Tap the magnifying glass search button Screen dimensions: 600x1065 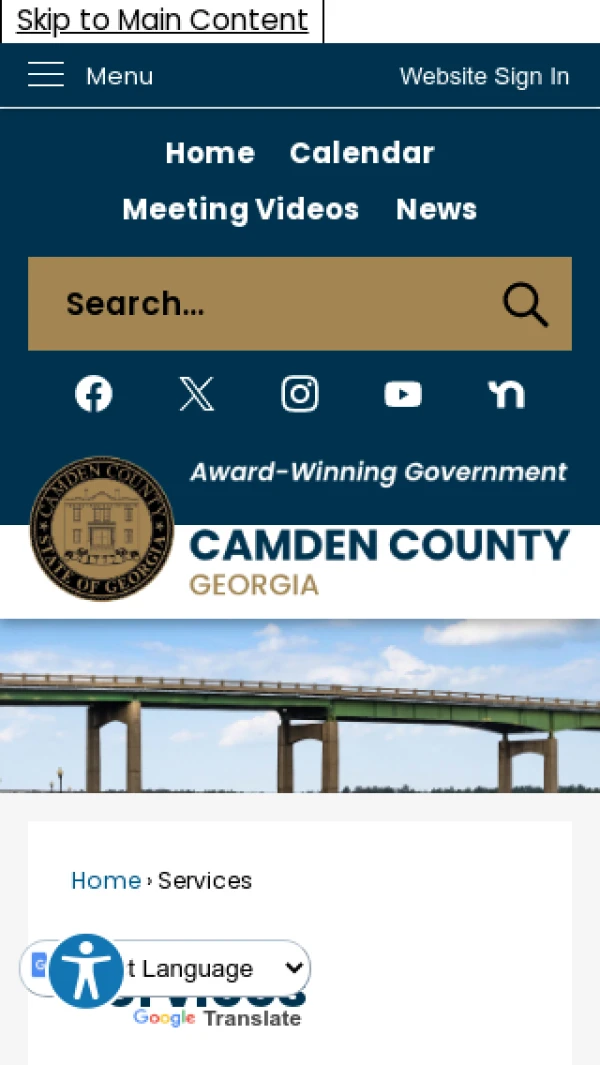pos(525,304)
